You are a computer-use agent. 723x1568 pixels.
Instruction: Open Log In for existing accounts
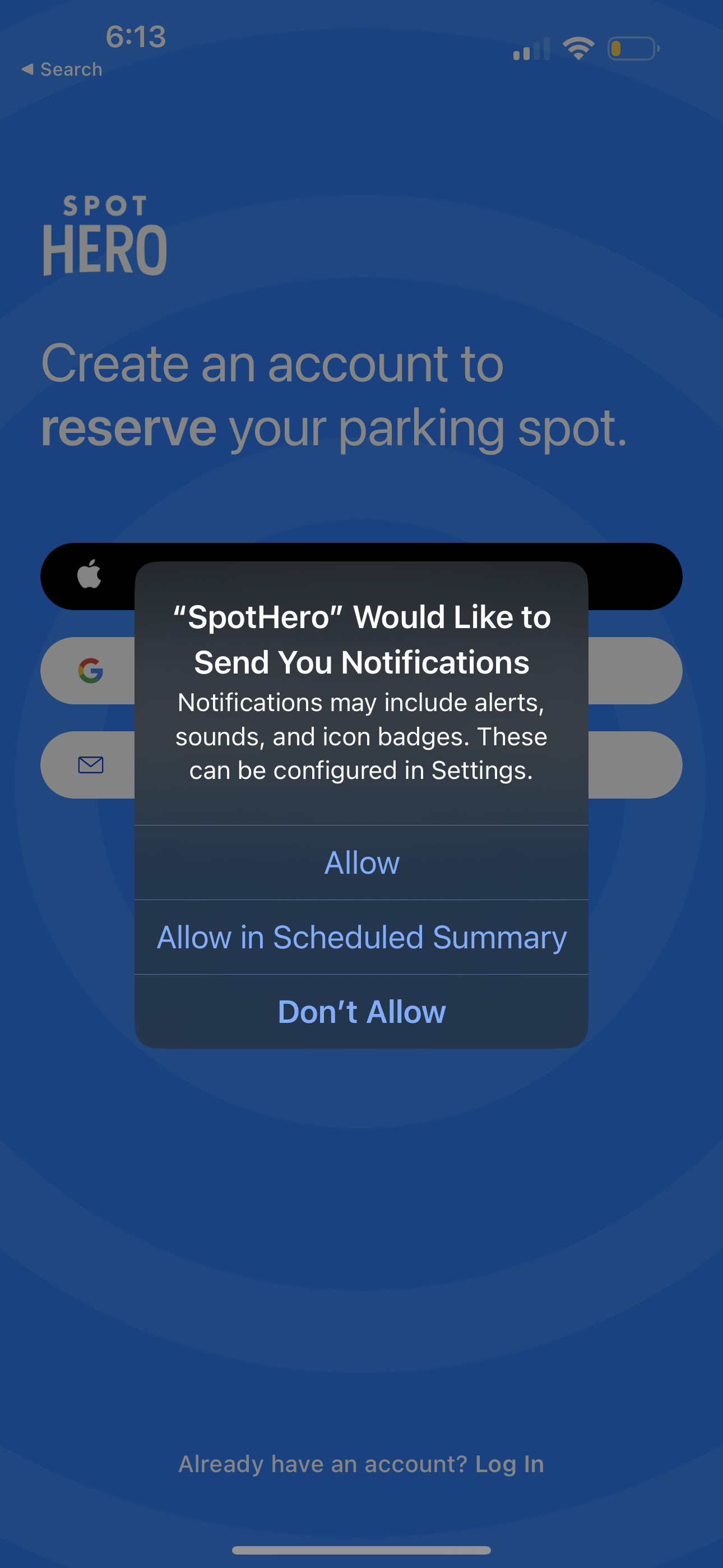509,1464
